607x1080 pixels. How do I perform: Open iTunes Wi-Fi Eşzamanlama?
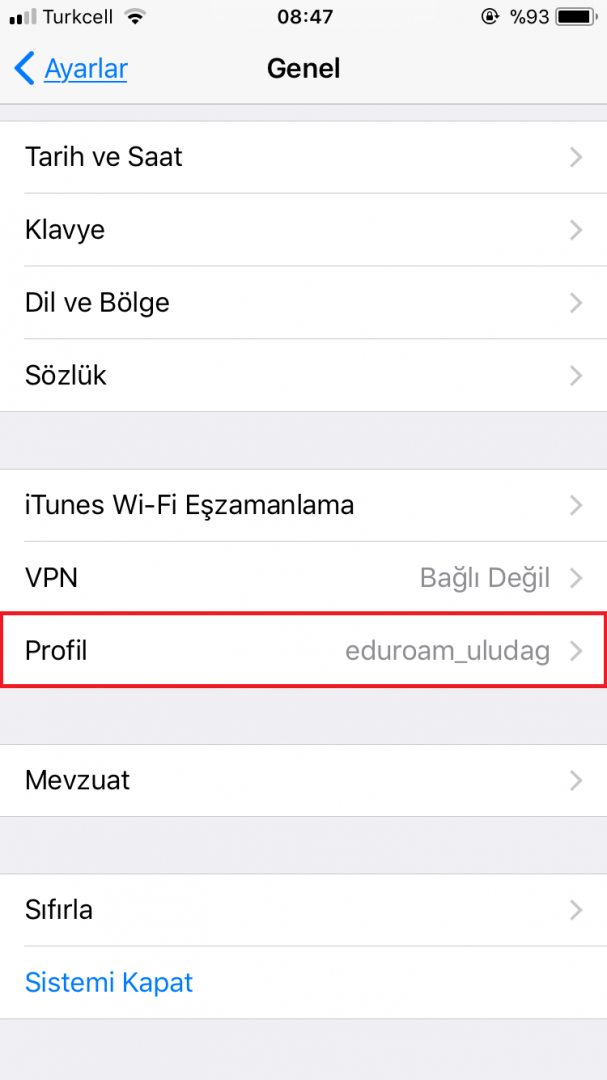click(x=303, y=506)
